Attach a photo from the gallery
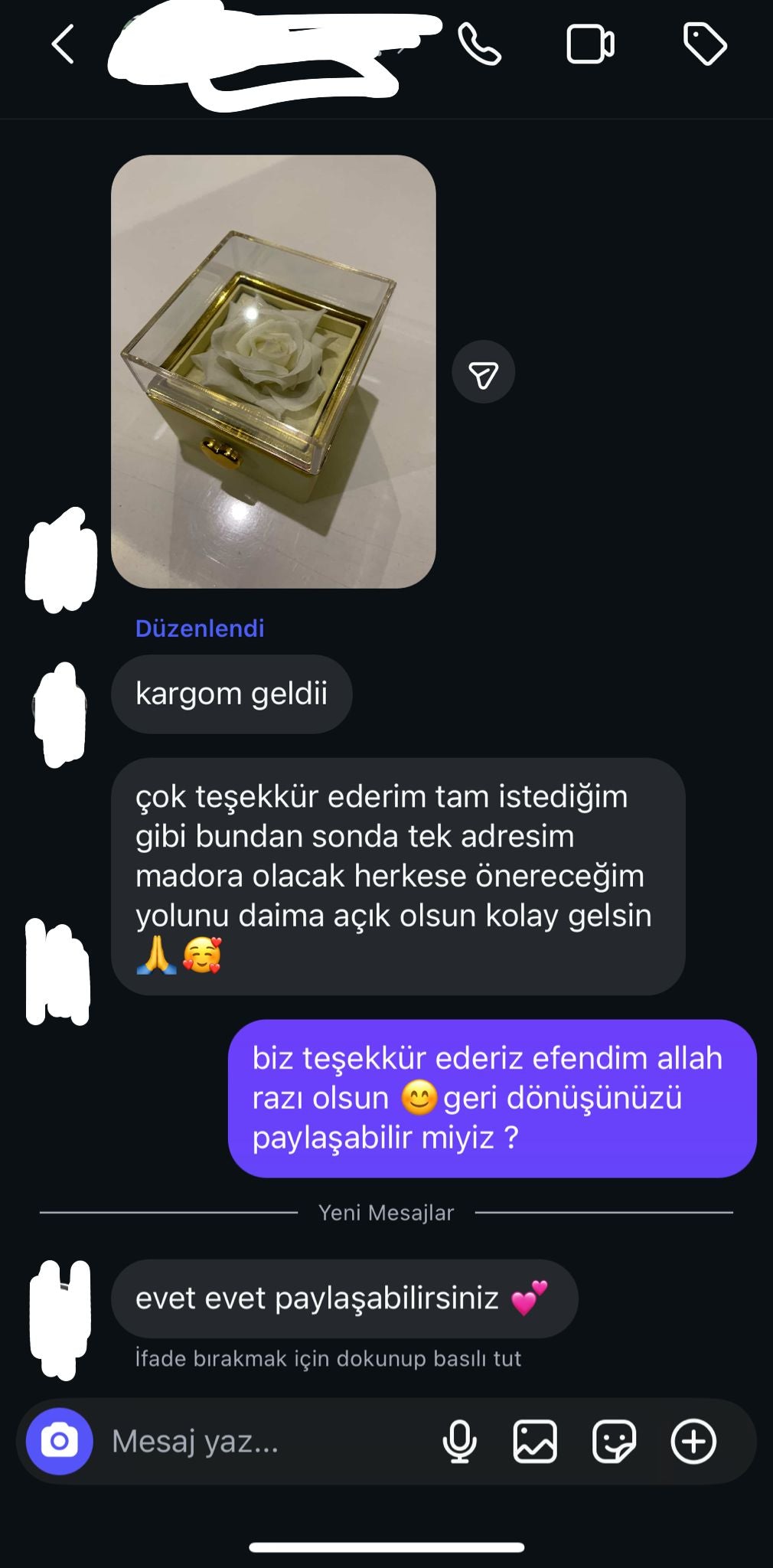 coord(535,1442)
